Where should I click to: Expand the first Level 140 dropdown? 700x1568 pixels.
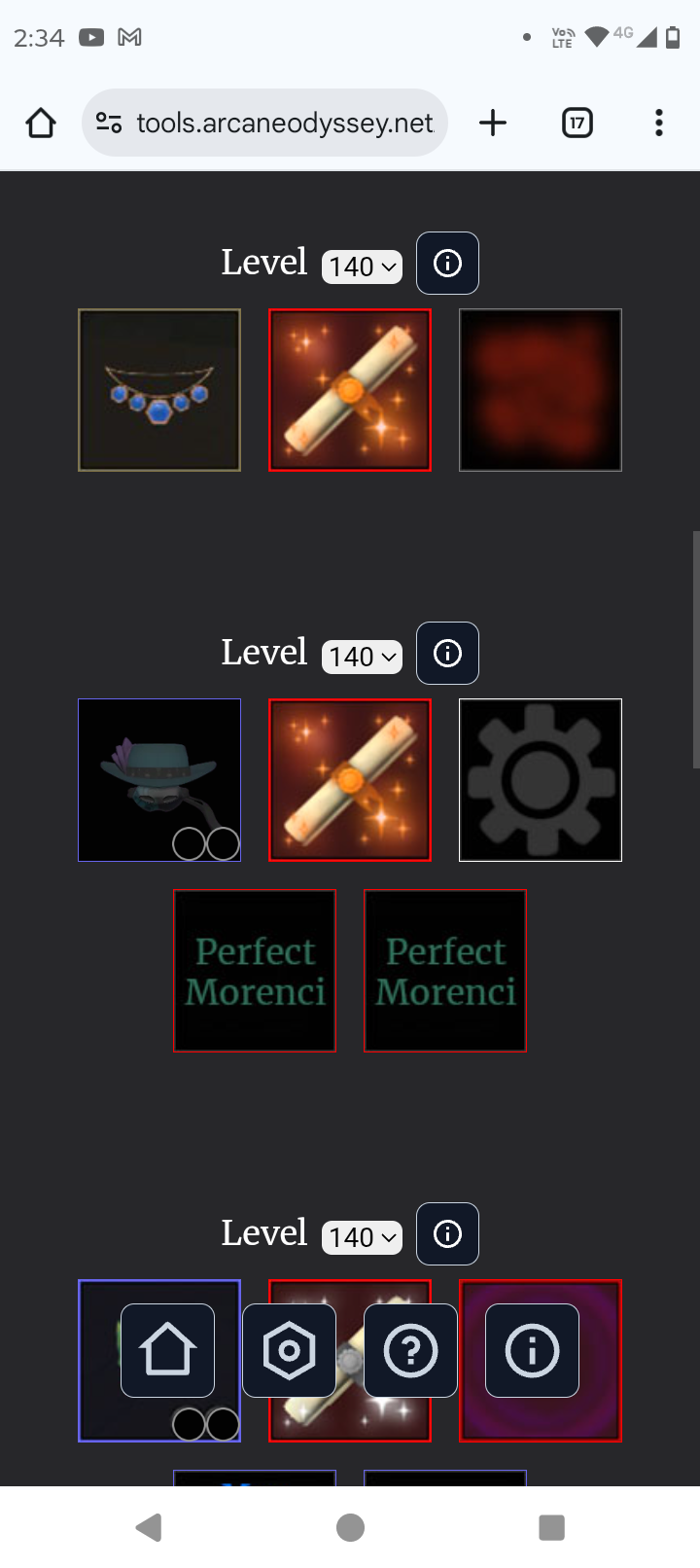[362, 267]
